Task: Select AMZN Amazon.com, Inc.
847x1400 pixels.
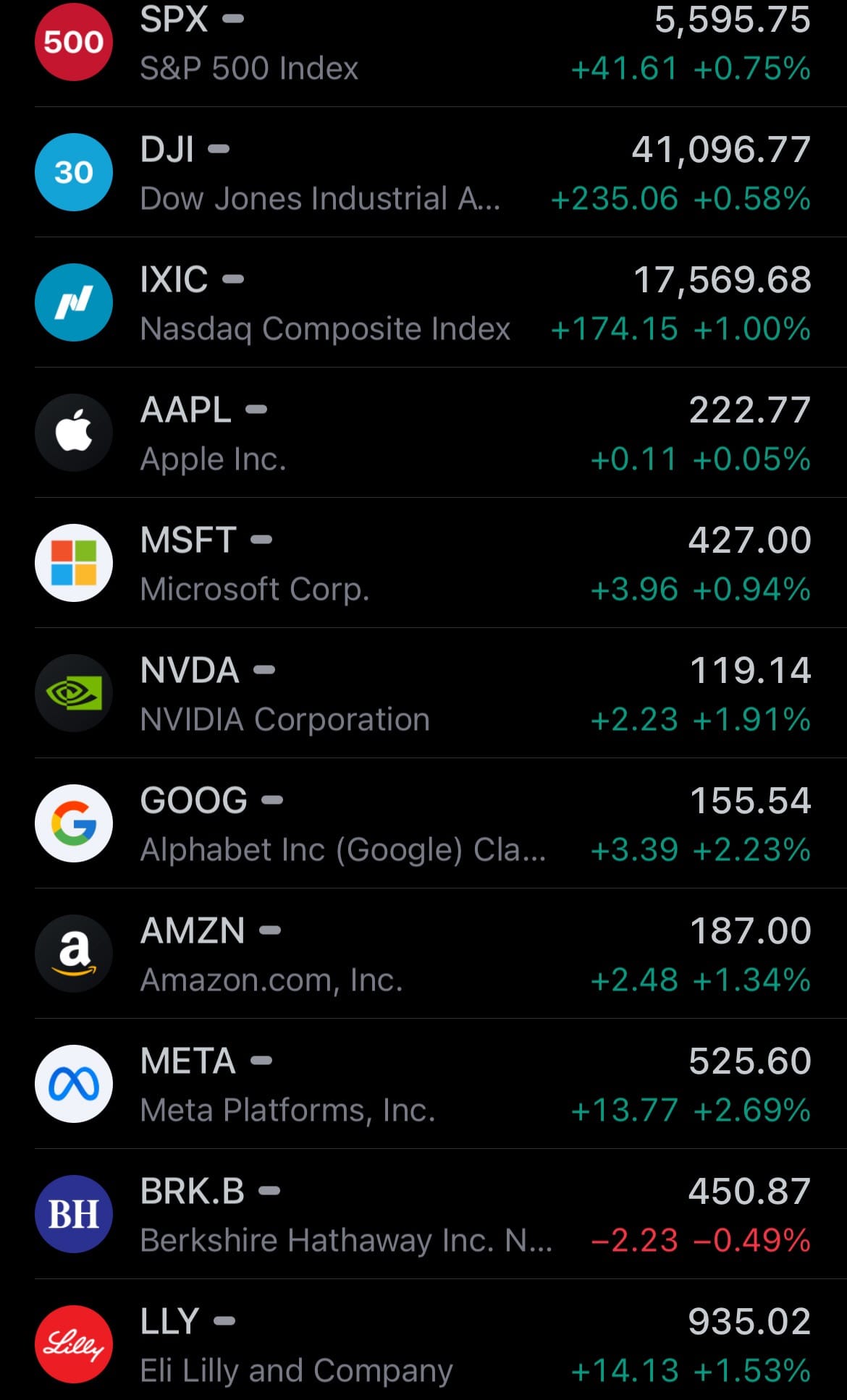Action: coord(423,954)
